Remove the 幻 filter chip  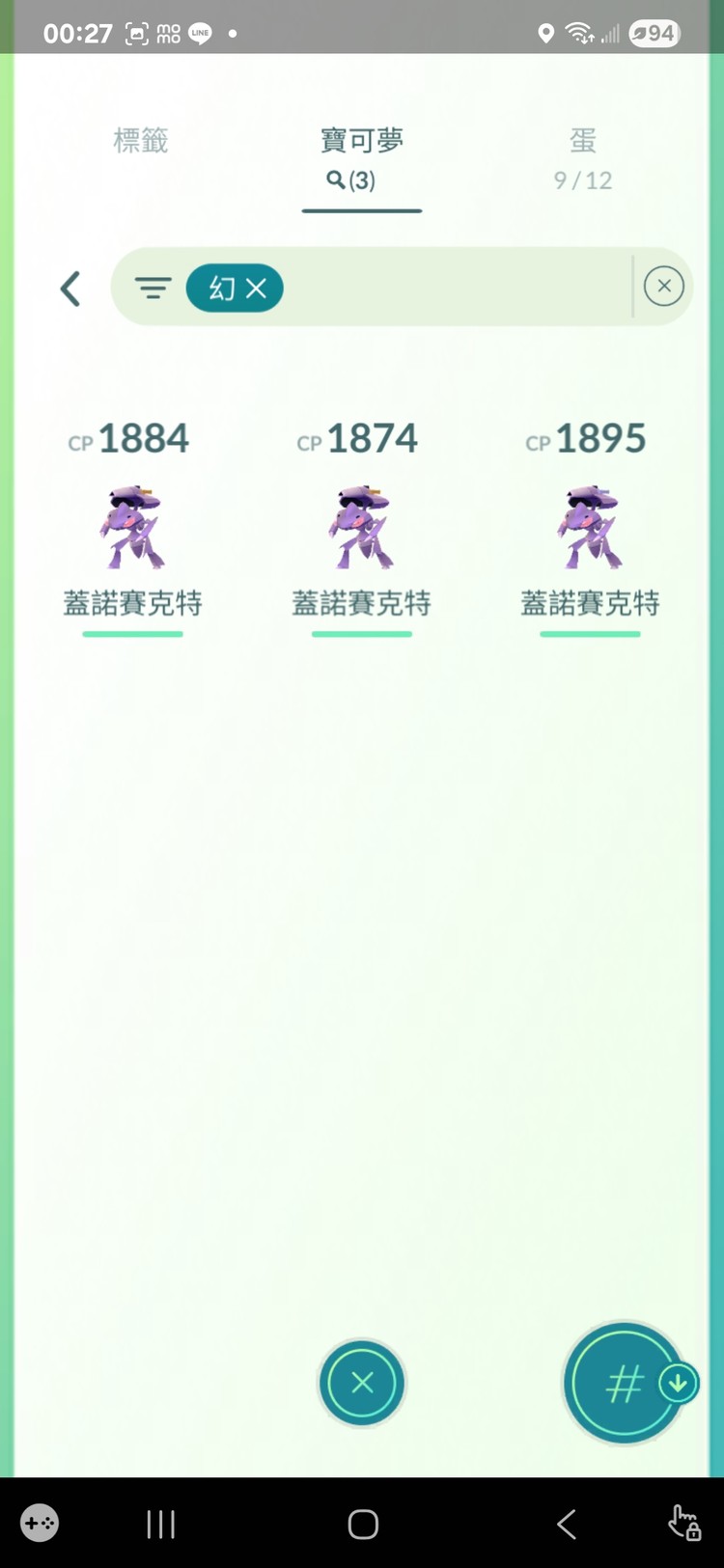tap(256, 289)
